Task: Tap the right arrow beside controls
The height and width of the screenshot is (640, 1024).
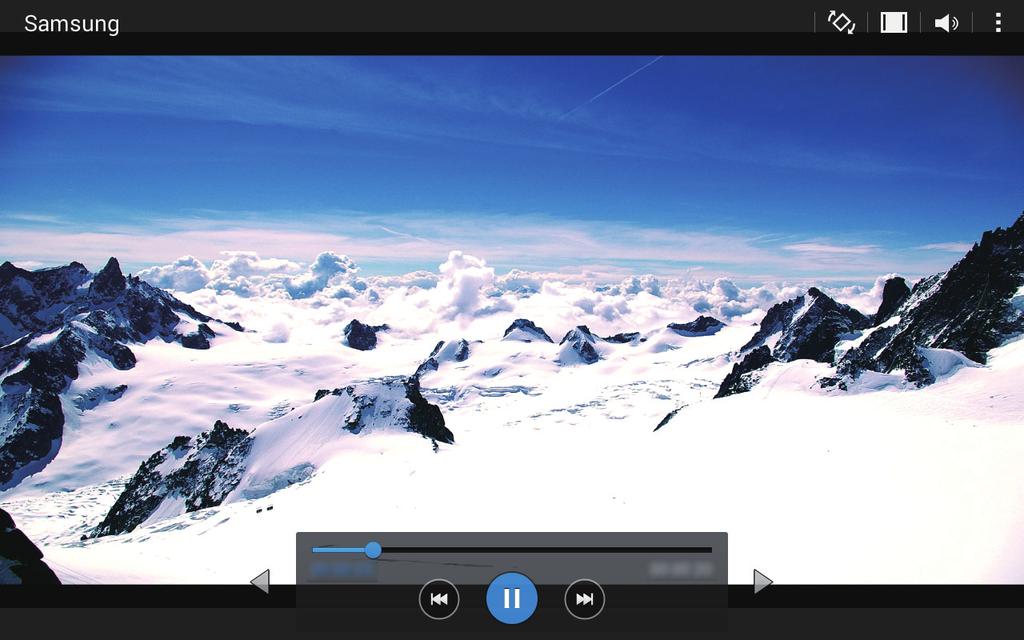Action: tap(762, 581)
